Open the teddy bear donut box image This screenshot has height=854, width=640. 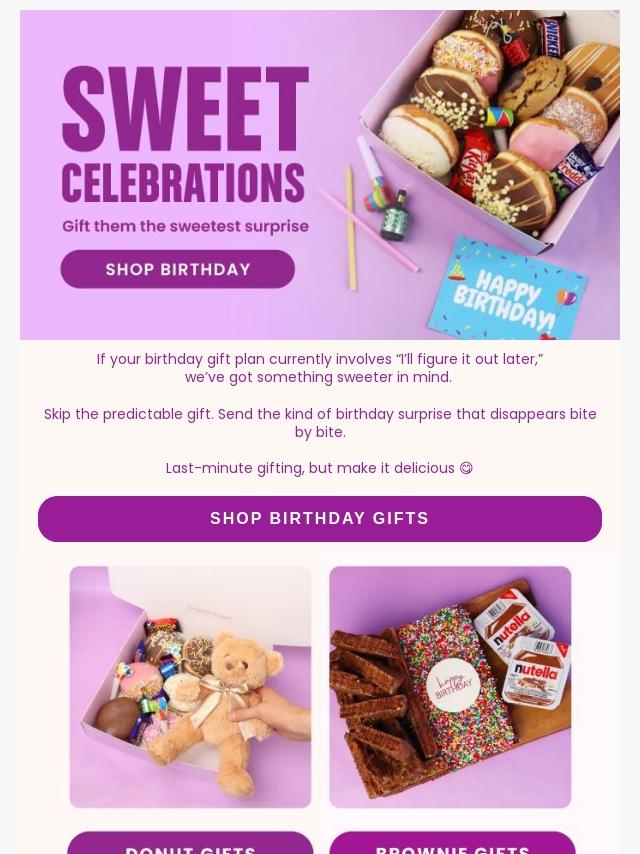click(190, 687)
